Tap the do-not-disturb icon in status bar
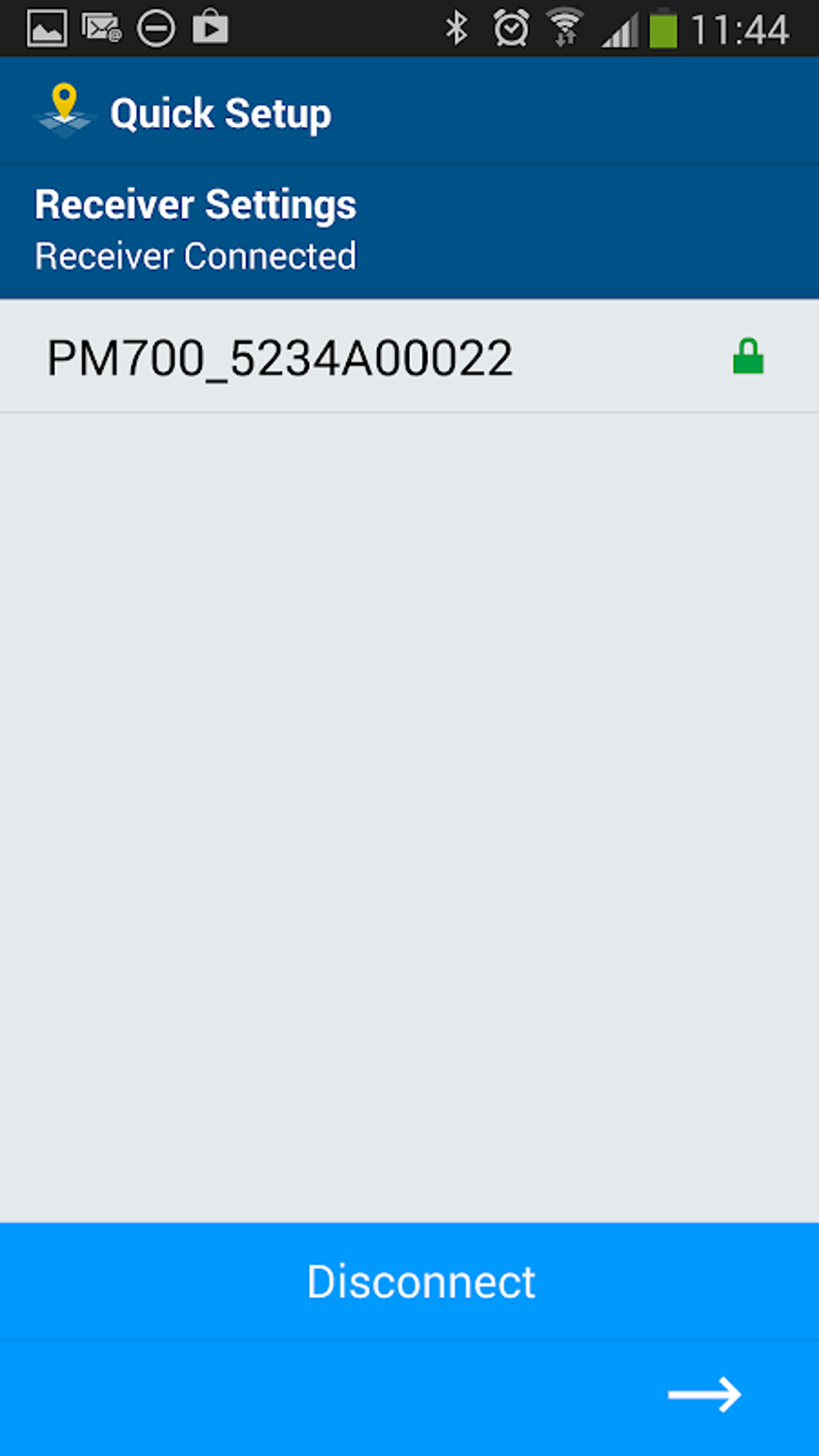 click(x=157, y=27)
